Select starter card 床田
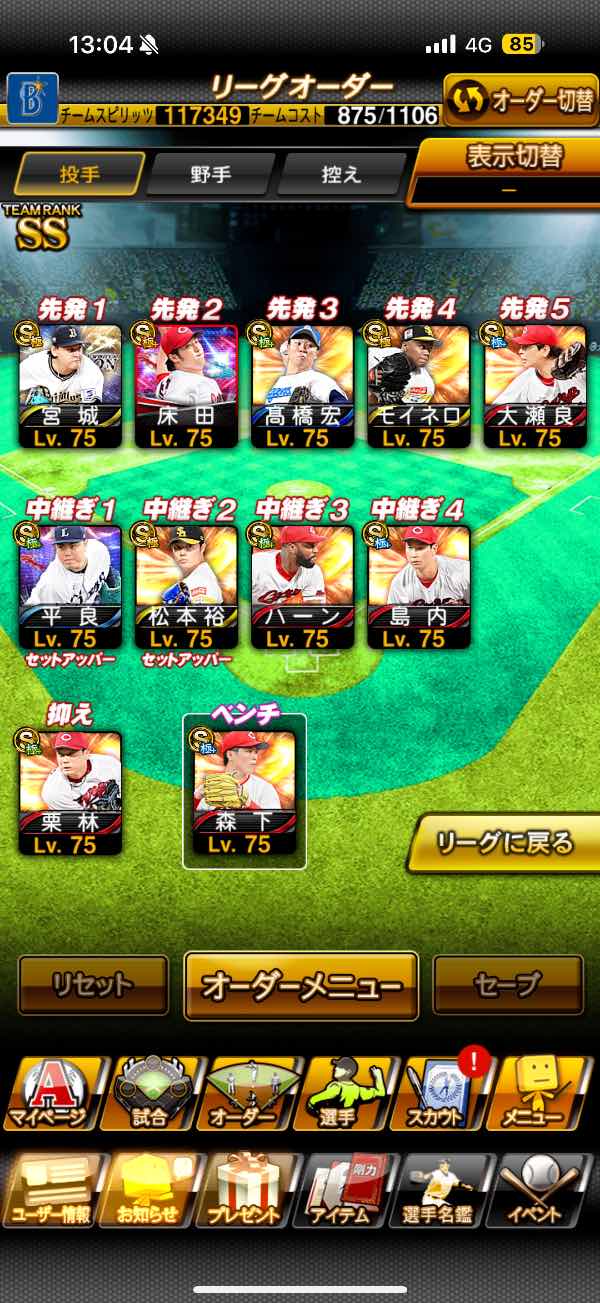Image resolution: width=600 pixels, height=1303 pixels. (x=186, y=385)
